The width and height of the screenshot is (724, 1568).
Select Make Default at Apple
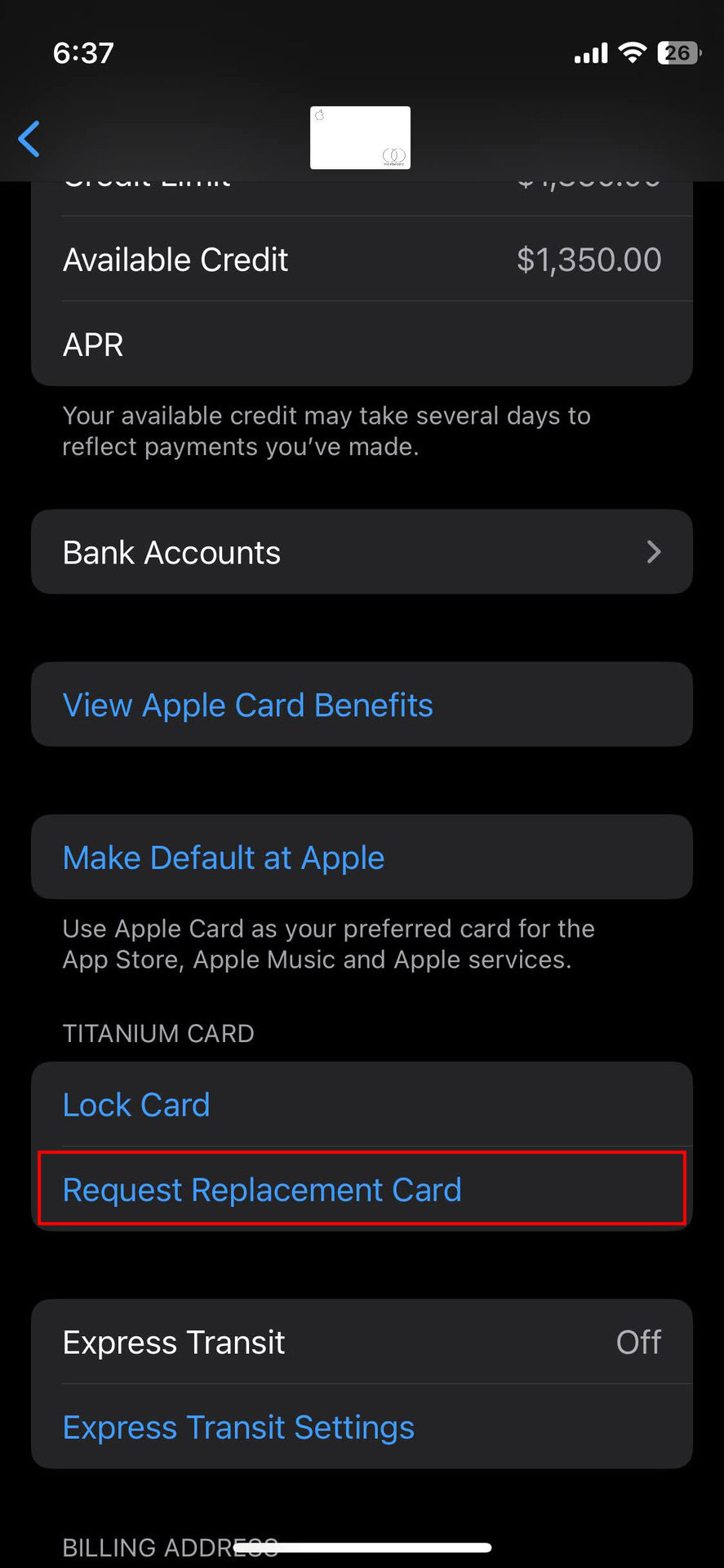(224, 857)
